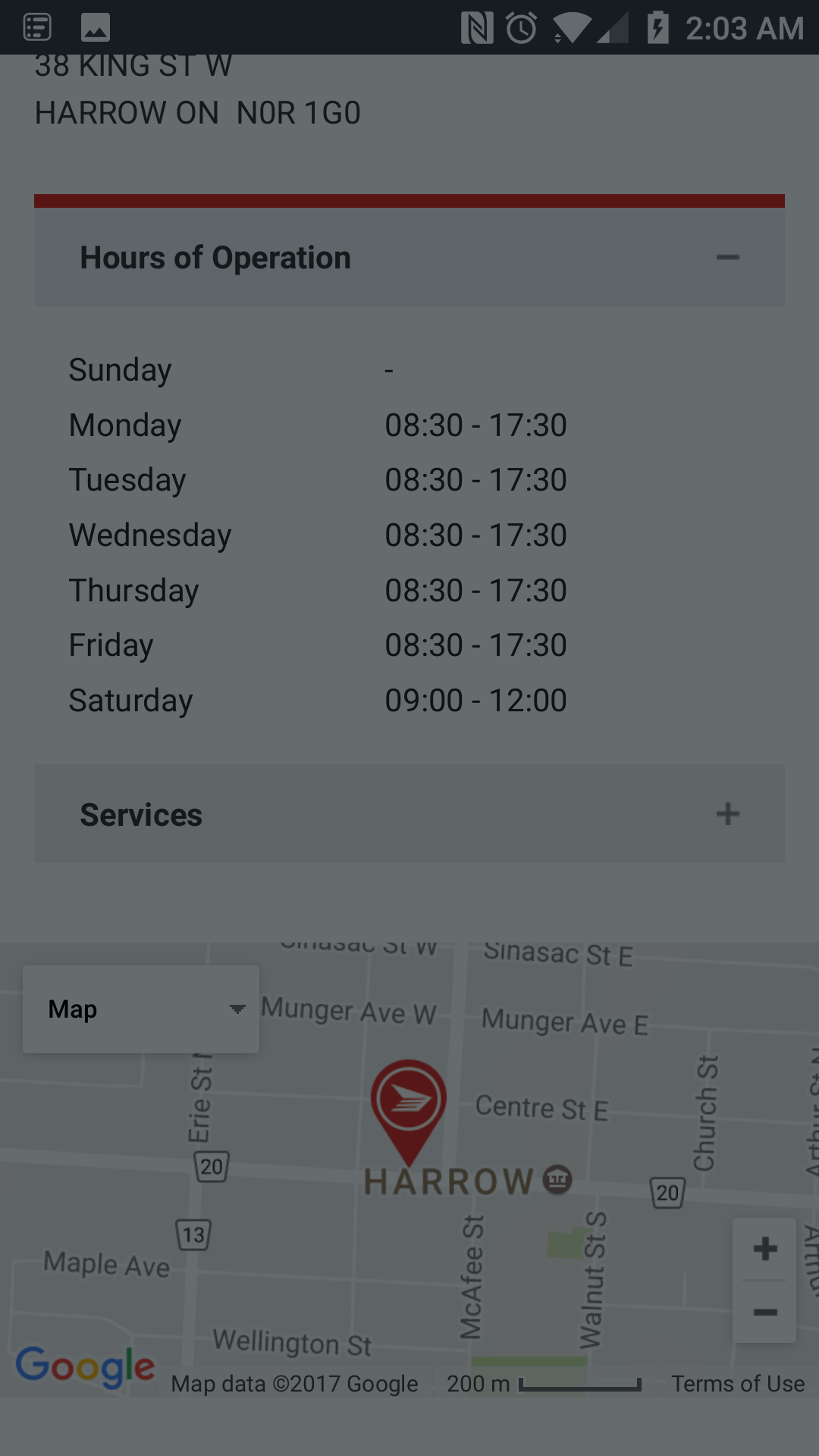Image resolution: width=819 pixels, height=1456 pixels.
Task: Open the Terms of Use link
Action: pos(737,1384)
